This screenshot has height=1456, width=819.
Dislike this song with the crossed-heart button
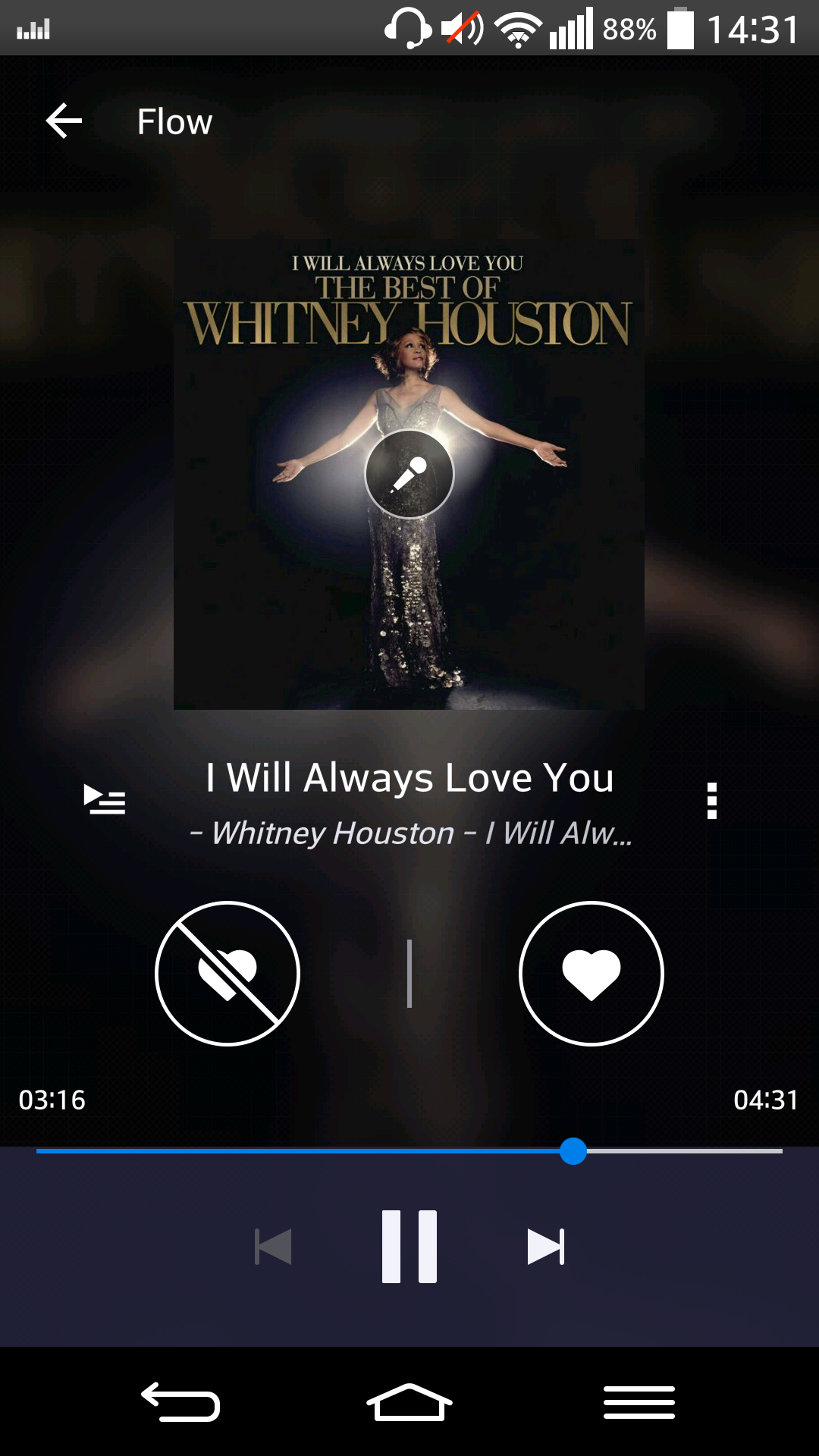click(227, 974)
